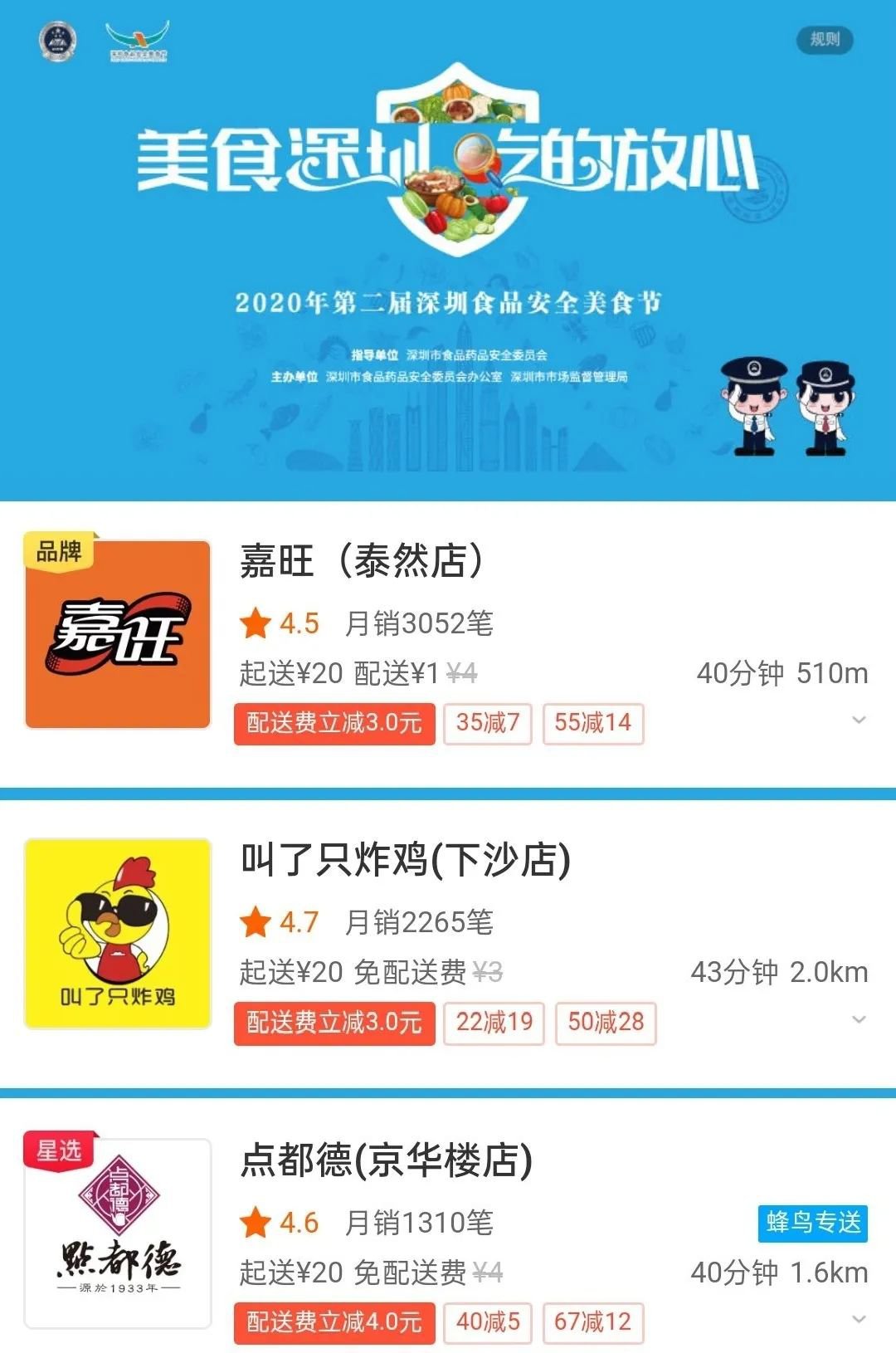Open 点都德(京华楼店) restaurant
The height and width of the screenshot is (1353, 896).
click(386, 1160)
